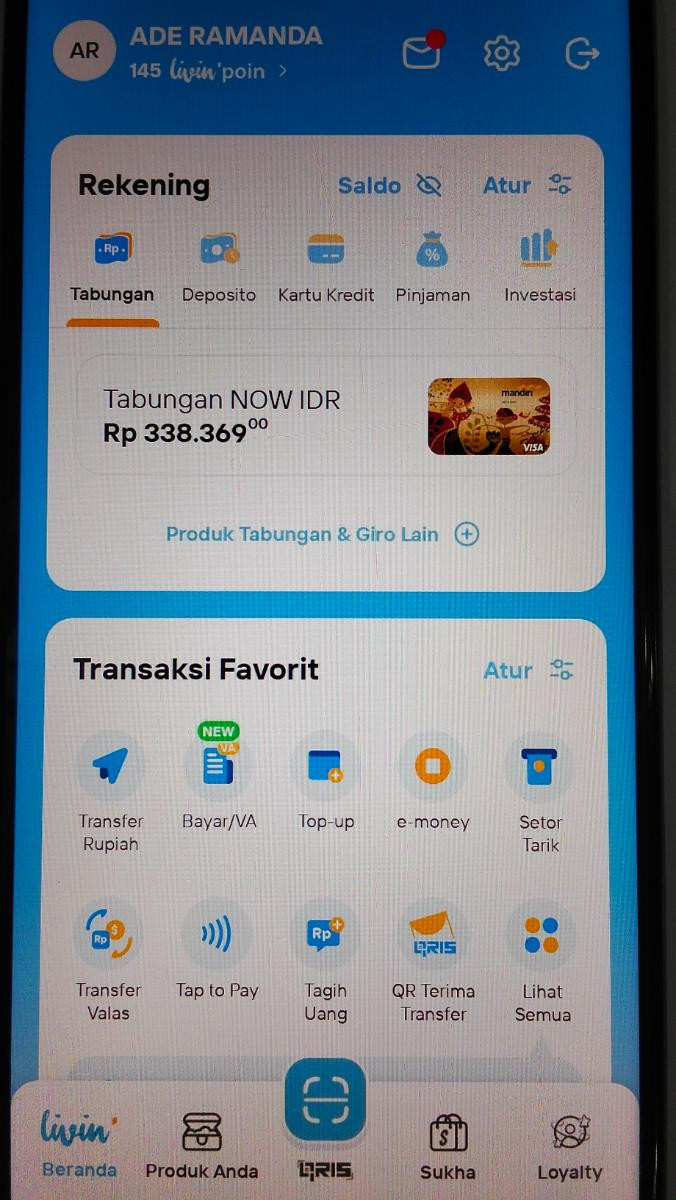The height and width of the screenshot is (1200, 676).
Task: Open the Tabungan NOW IDR account card
Action: click(326, 415)
